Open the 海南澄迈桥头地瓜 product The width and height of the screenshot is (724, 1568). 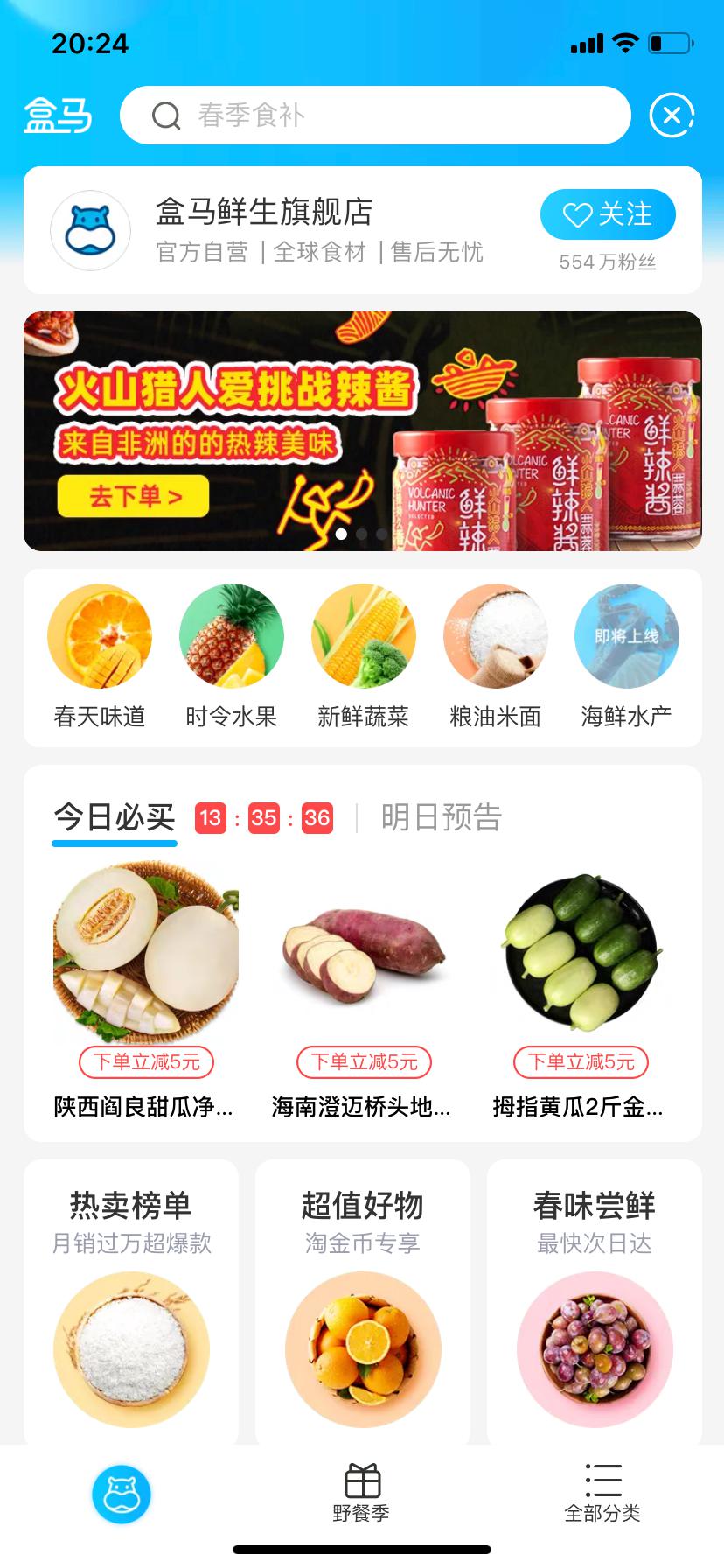click(362, 989)
